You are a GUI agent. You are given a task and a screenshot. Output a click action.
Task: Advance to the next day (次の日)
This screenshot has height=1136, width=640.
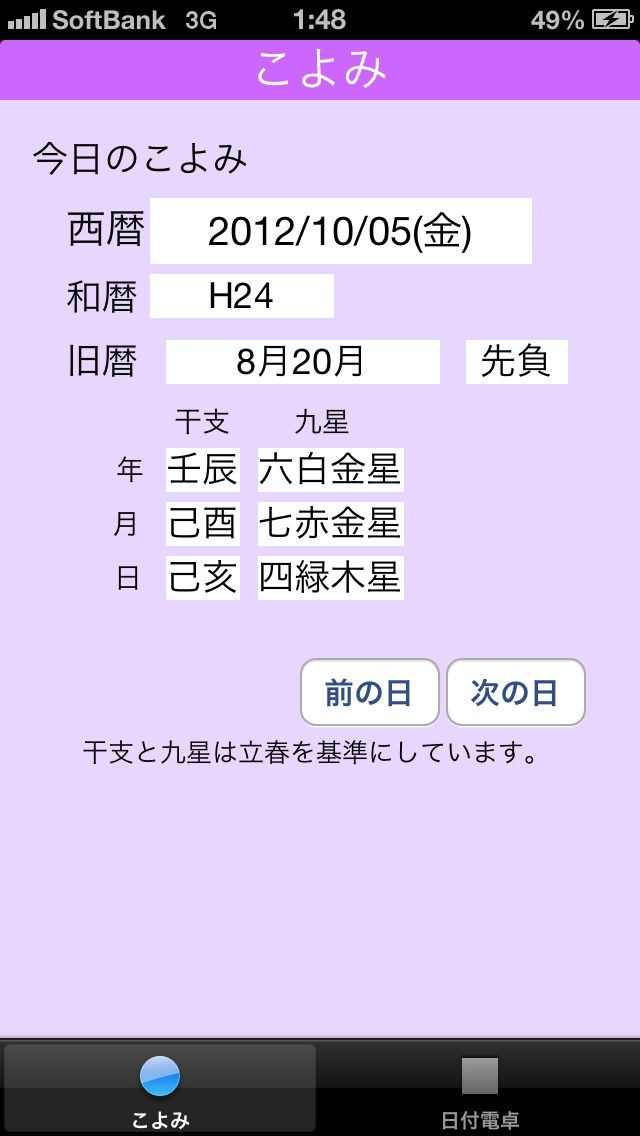[515, 692]
